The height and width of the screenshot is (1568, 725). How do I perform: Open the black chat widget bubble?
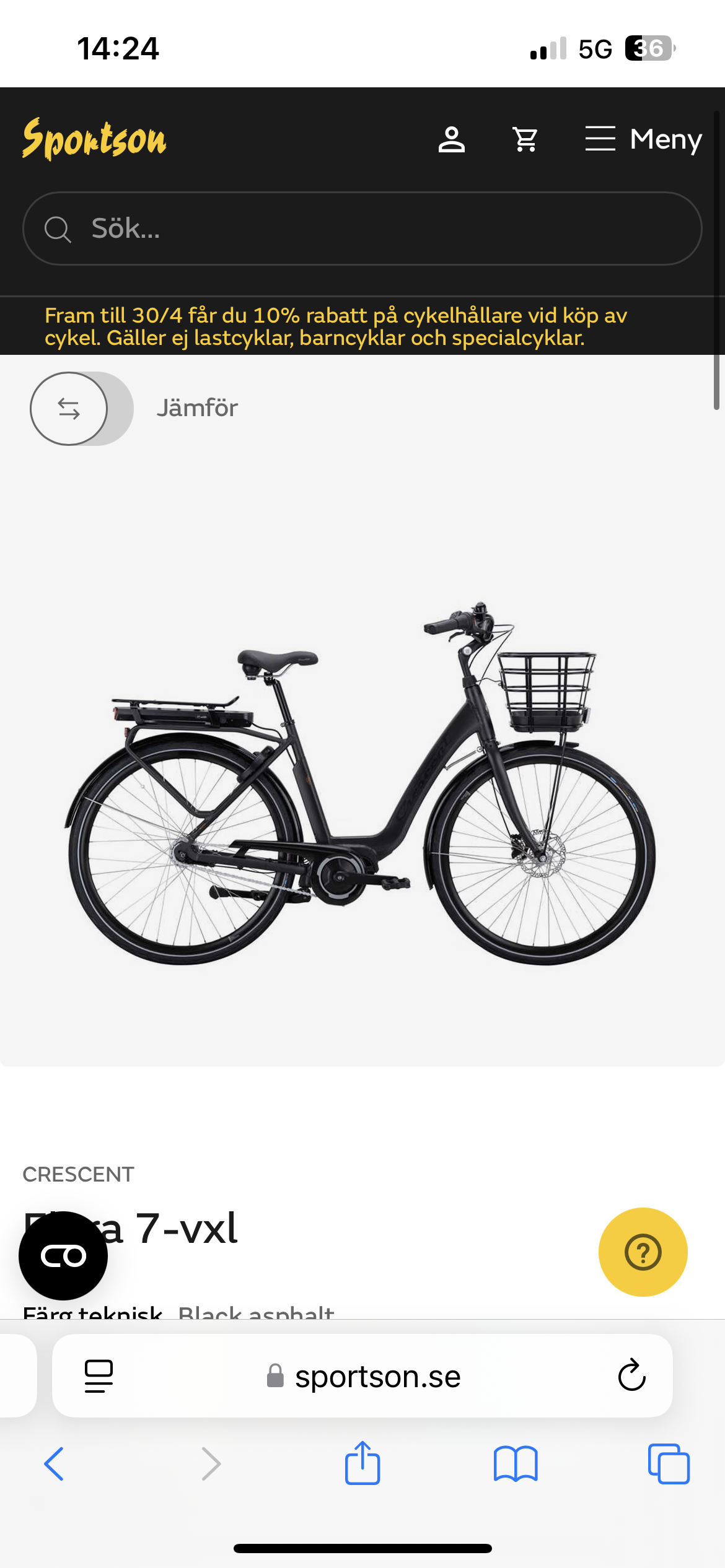(x=63, y=1256)
